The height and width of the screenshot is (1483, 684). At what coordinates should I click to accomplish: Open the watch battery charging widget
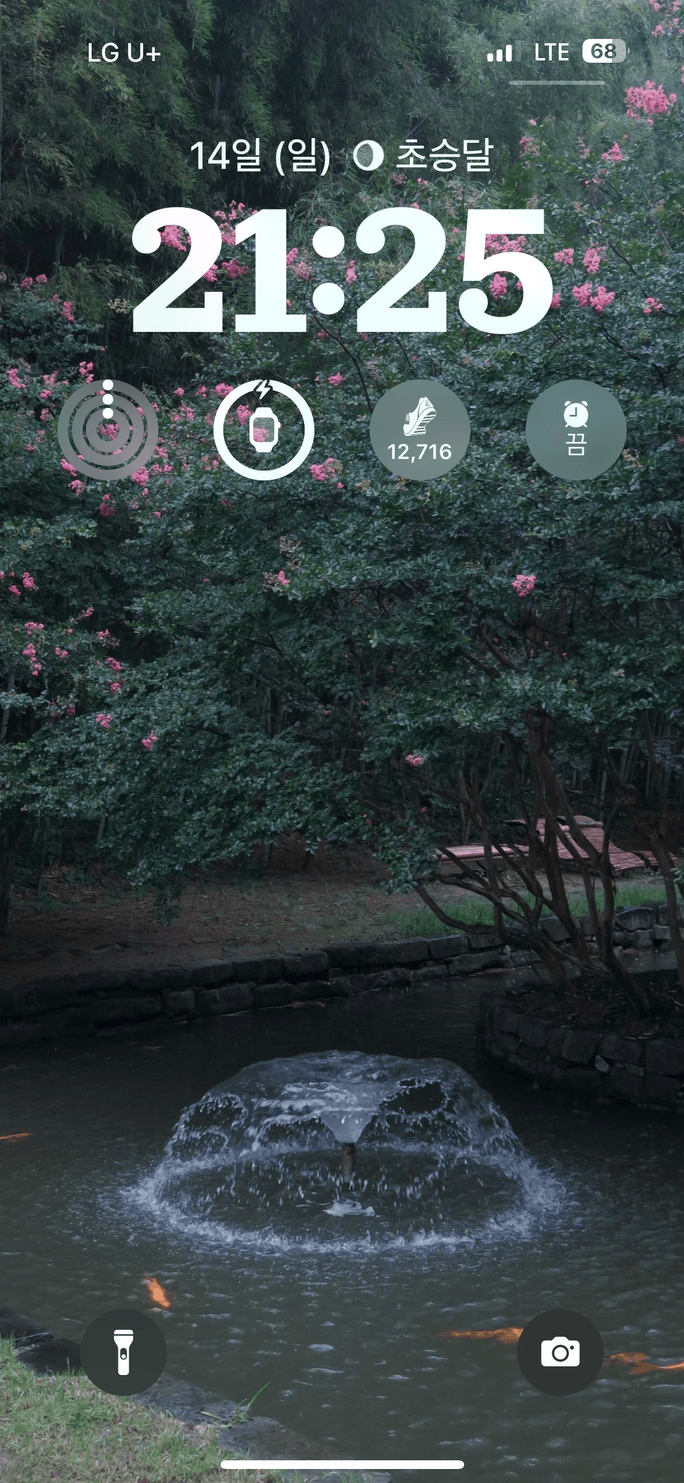click(x=264, y=430)
